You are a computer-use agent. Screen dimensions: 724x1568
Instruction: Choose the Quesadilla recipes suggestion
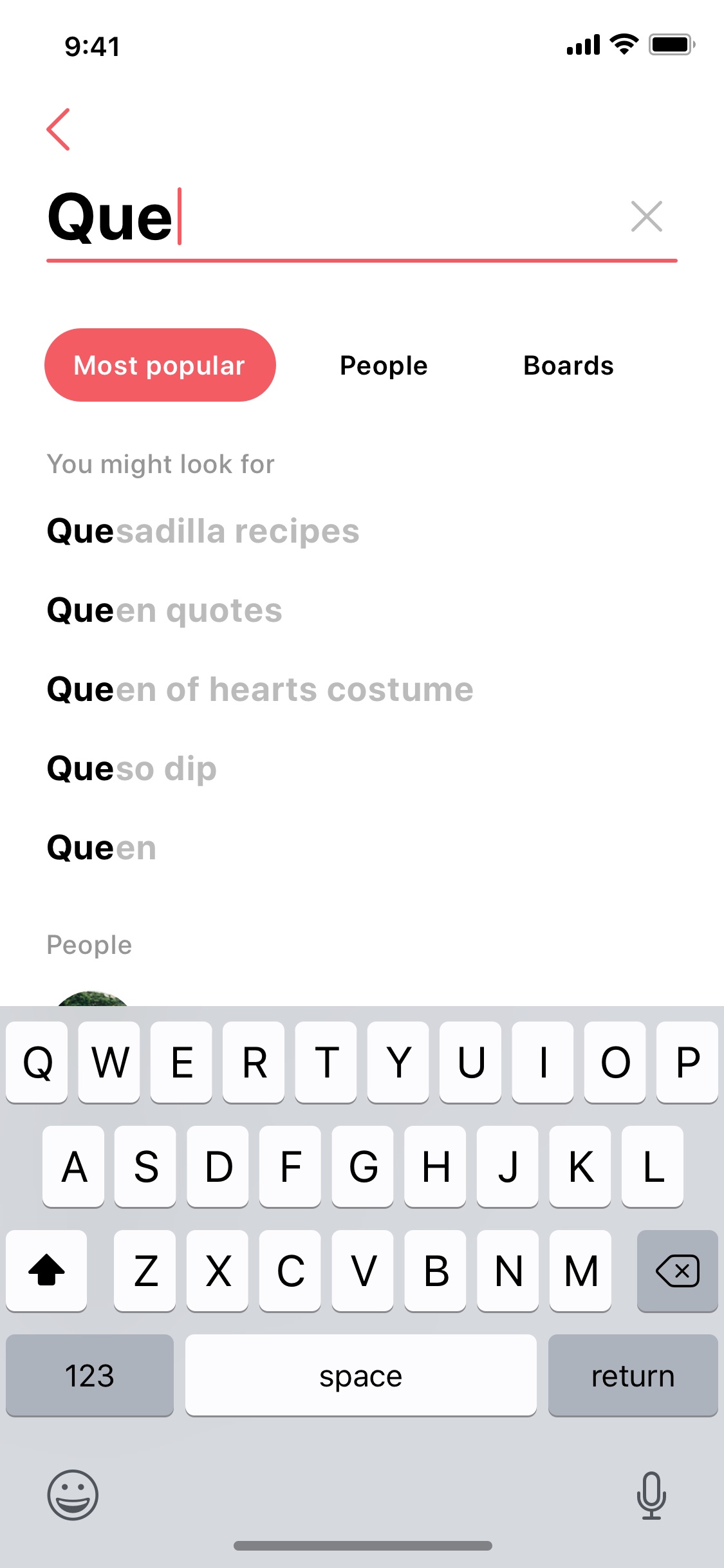[203, 532]
